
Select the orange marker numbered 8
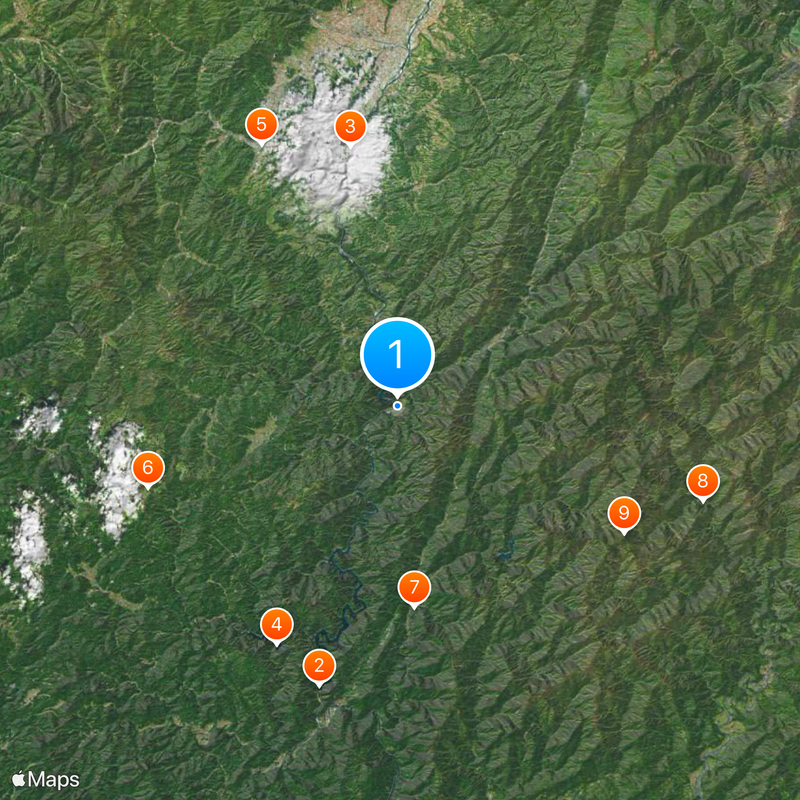click(702, 482)
